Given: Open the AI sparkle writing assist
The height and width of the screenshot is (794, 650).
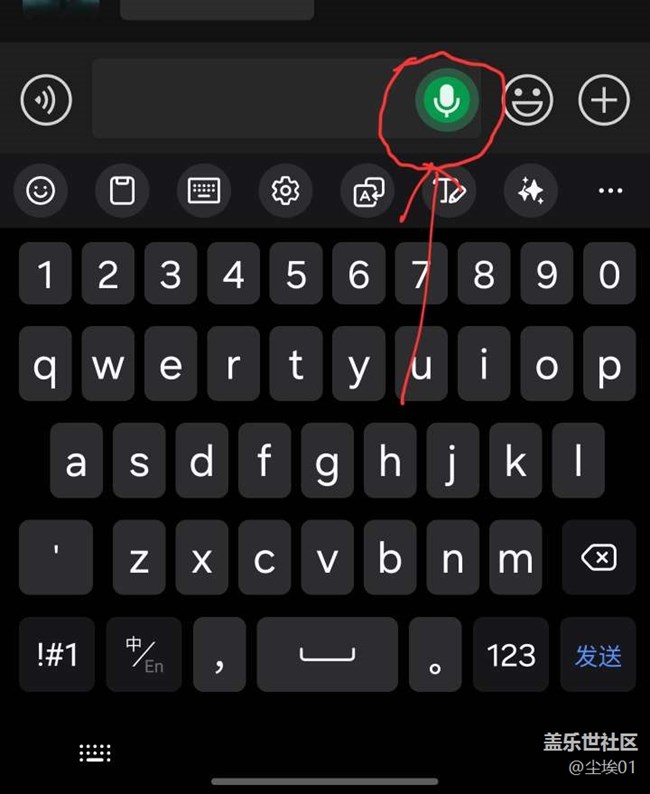Looking at the screenshot, I should pos(530,190).
